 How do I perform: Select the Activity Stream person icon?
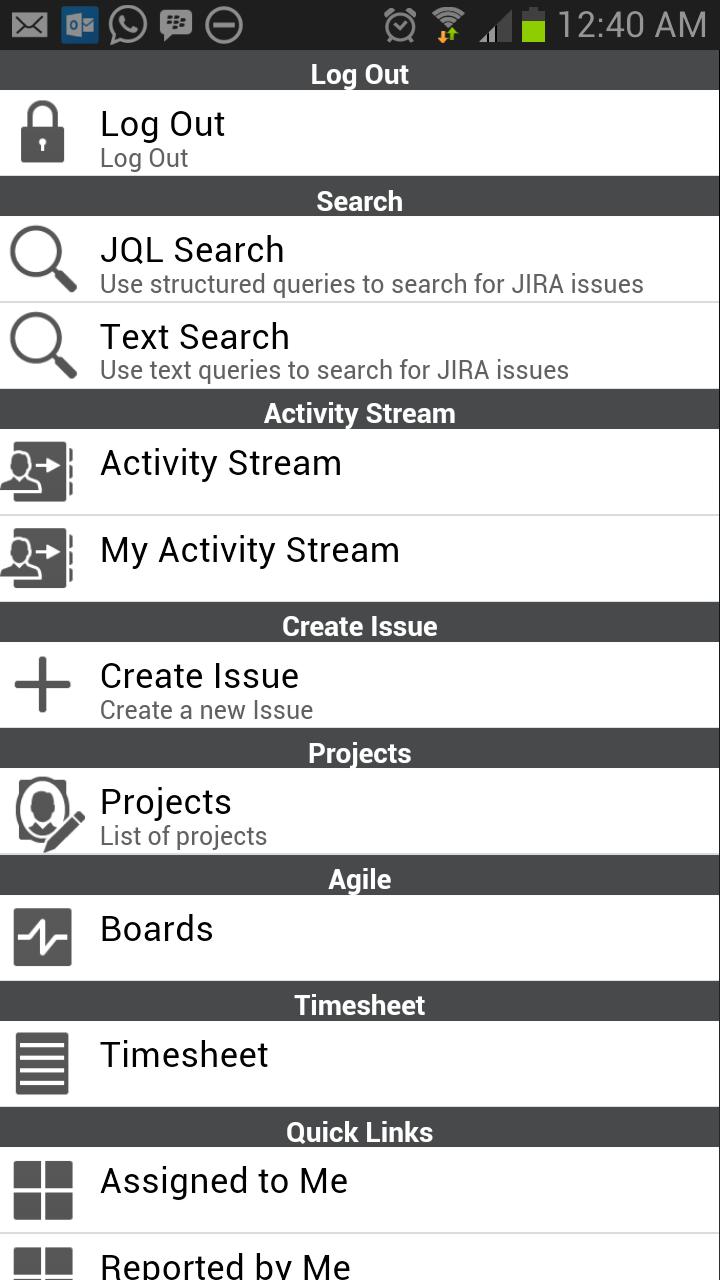pos(42,472)
